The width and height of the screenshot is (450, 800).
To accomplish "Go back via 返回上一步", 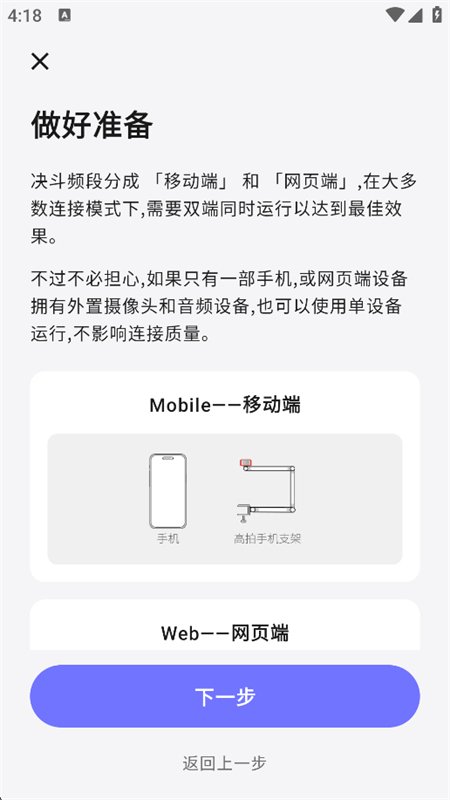I will pyautogui.click(x=224, y=763).
